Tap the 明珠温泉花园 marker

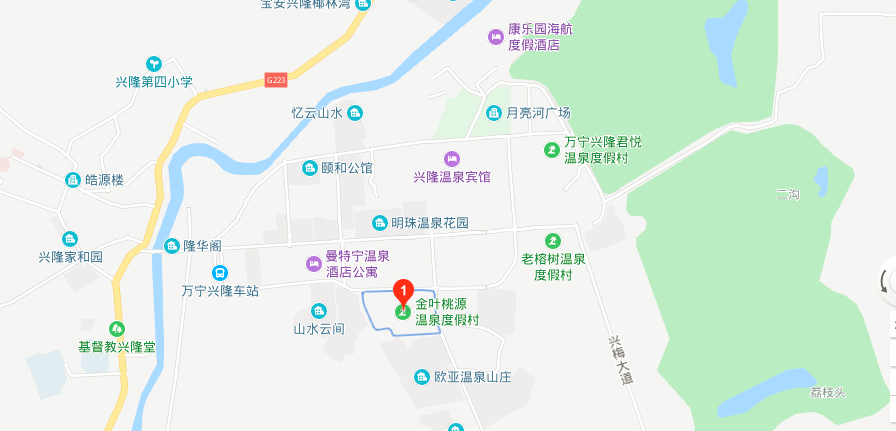[x=379, y=222]
